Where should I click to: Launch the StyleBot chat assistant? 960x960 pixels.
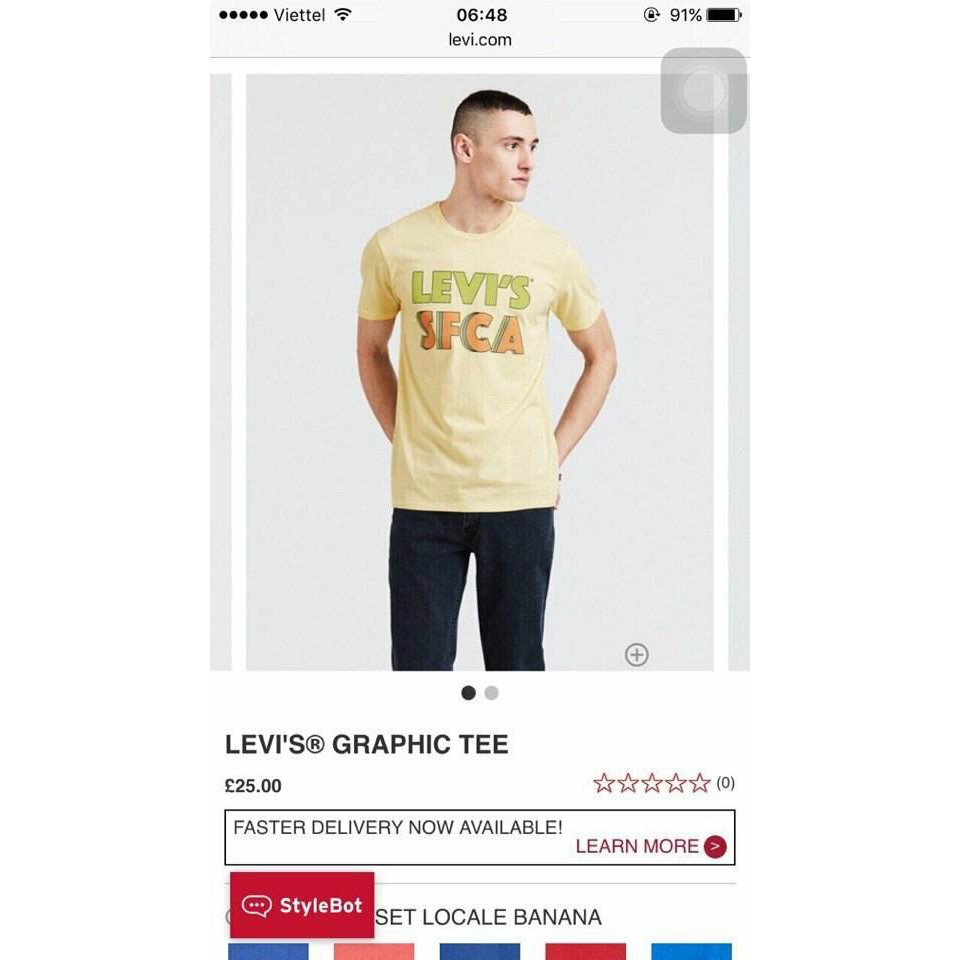point(302,905)
